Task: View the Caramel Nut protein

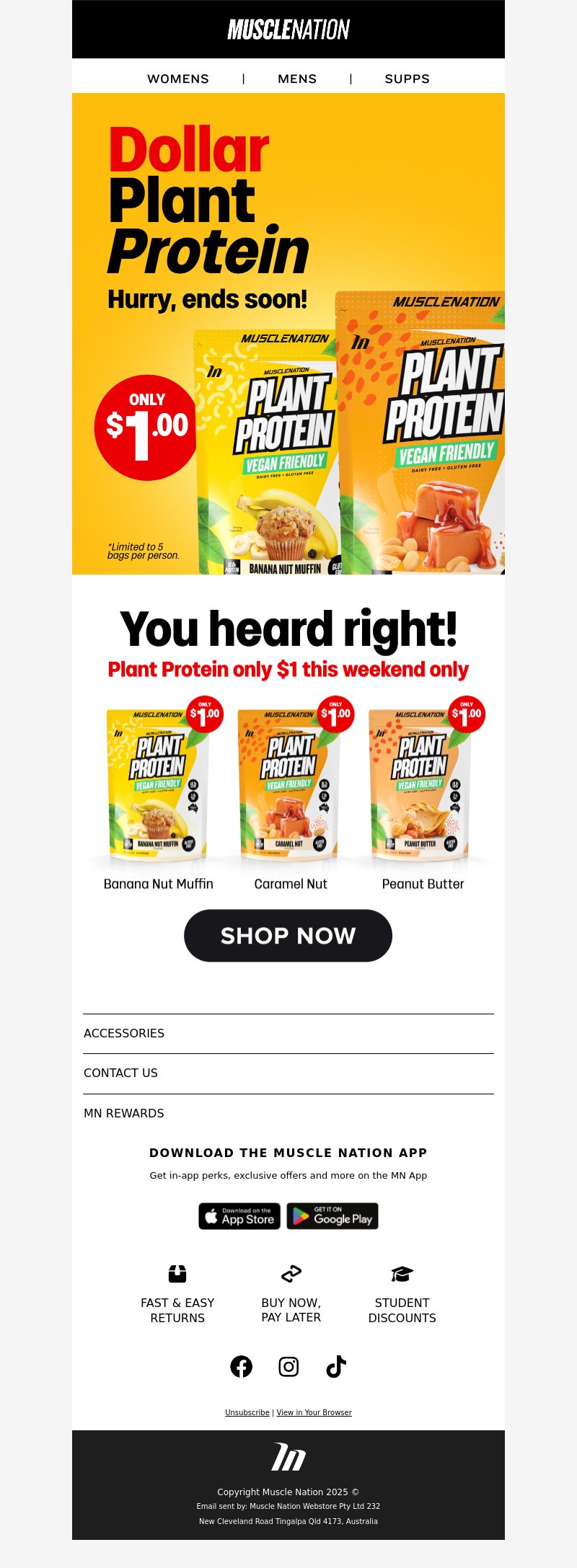Action: [290, 786]
